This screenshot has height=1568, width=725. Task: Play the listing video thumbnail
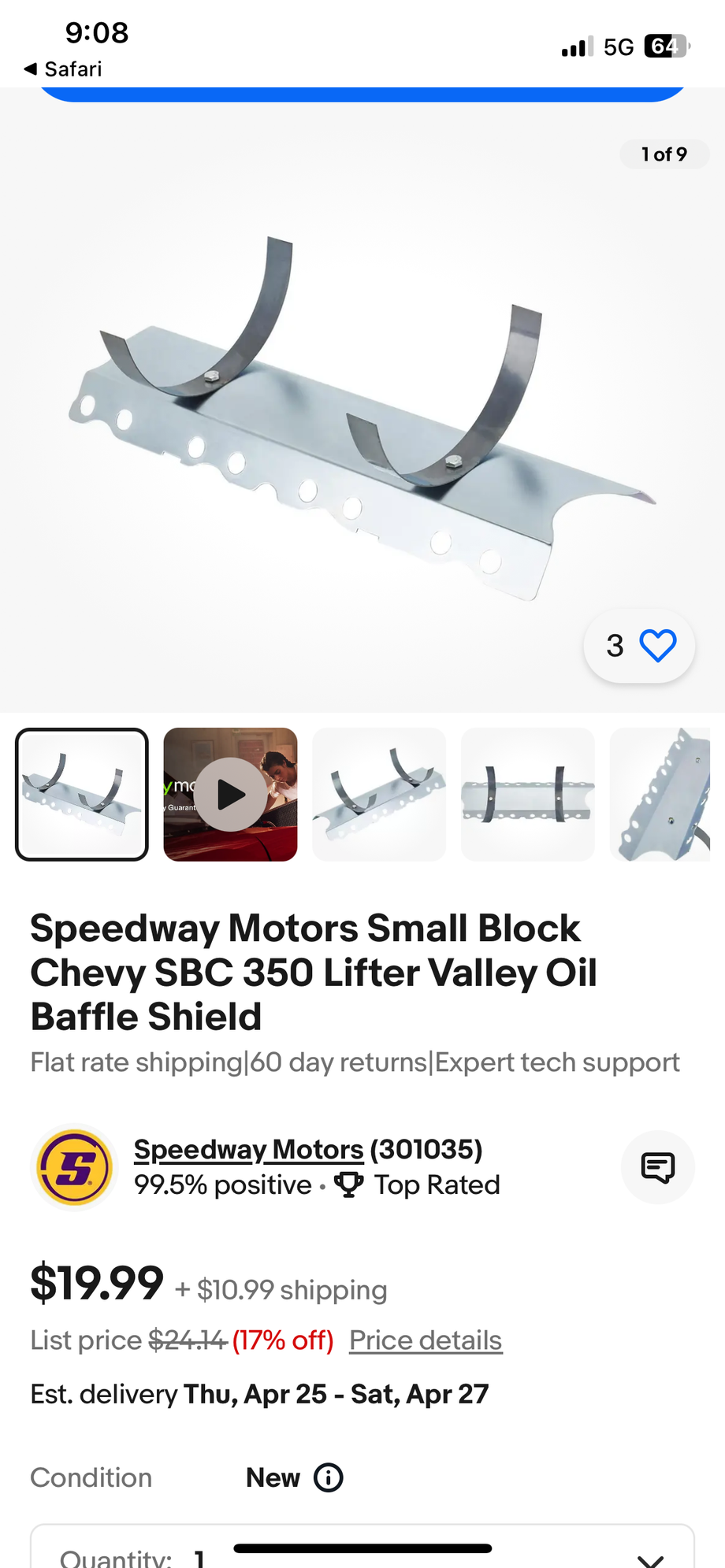coord(230,795)
